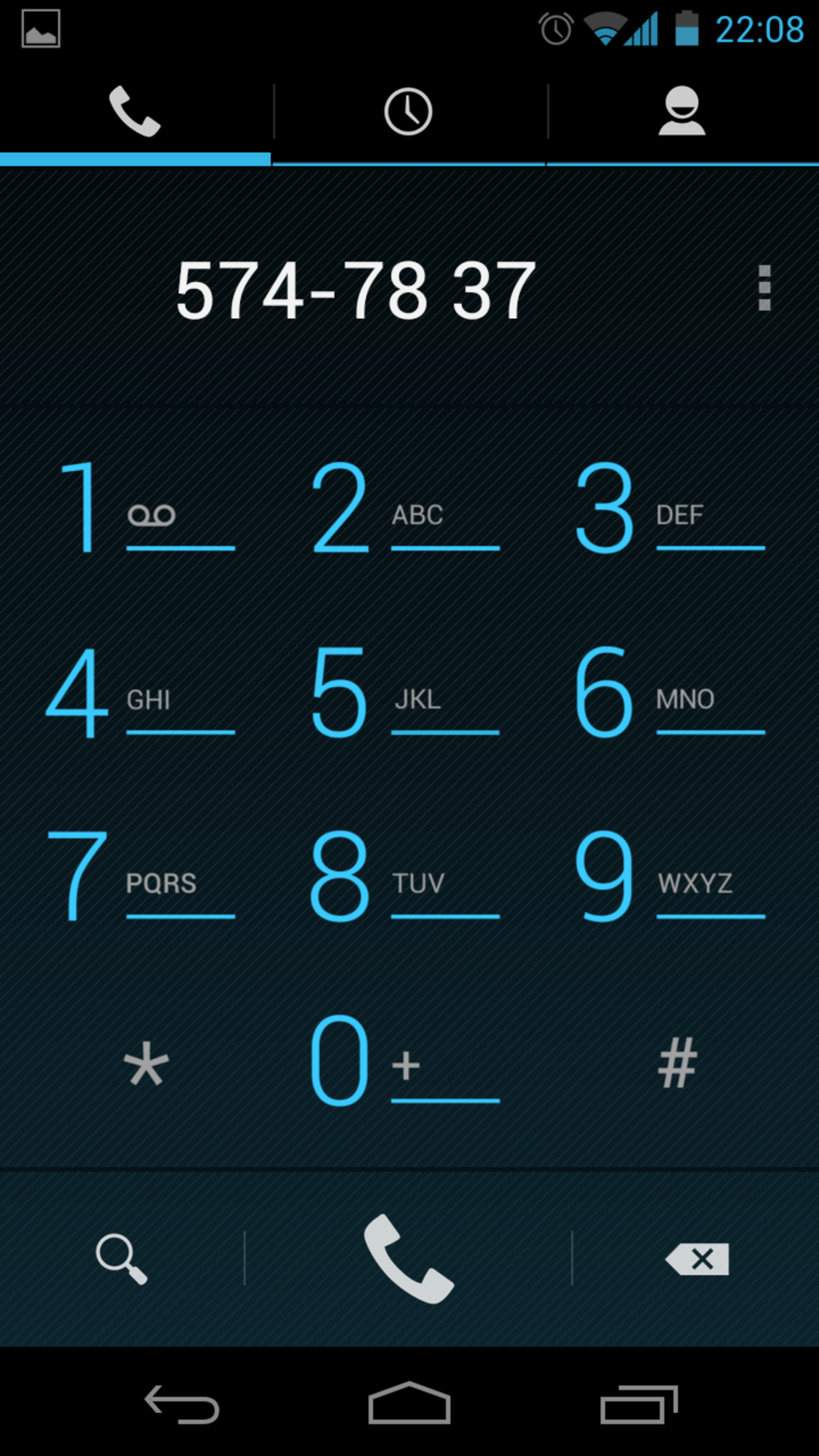Tap the pound hash key
819x1456 pixels.
[x=677, y=1063]
